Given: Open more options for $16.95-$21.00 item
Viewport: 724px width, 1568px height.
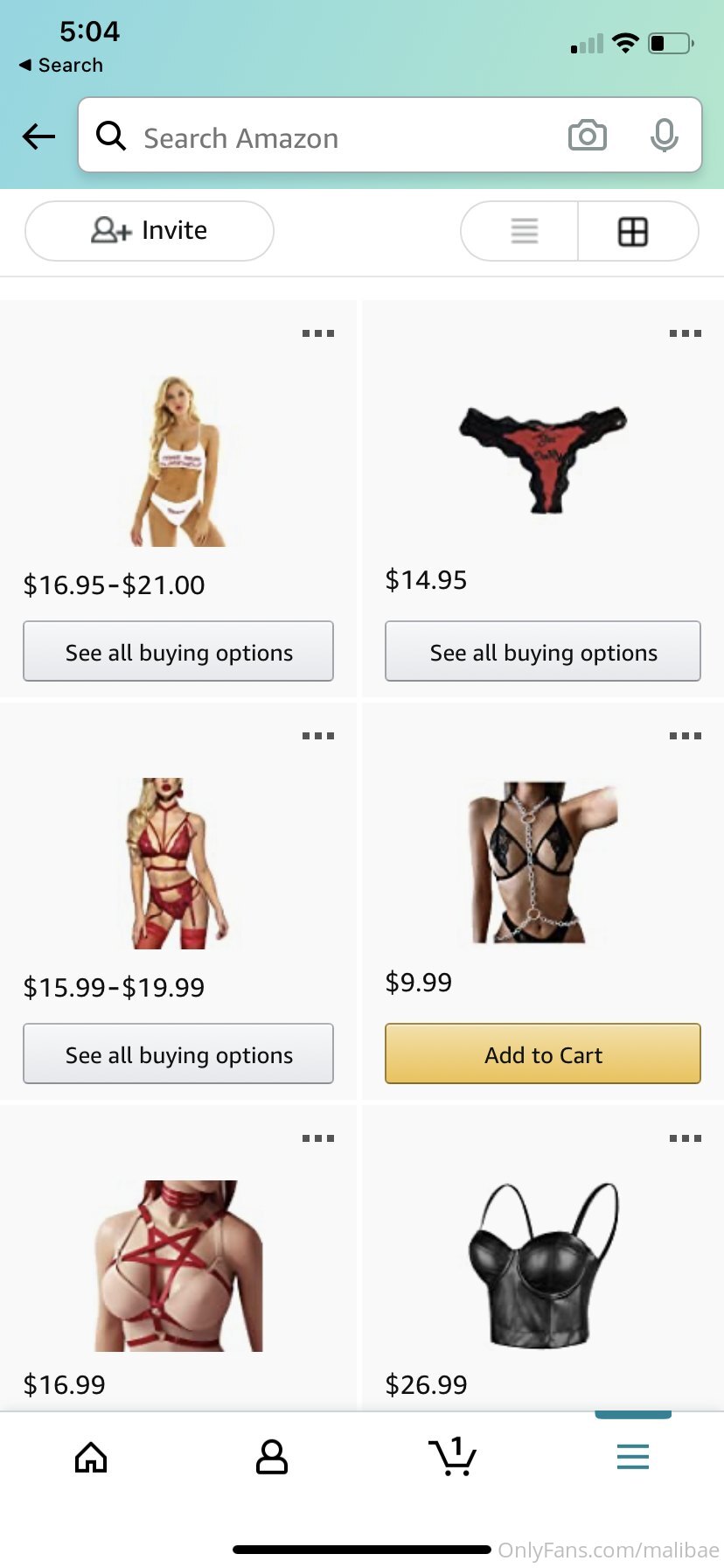Looking at the screenshot, I should point(318,333).
